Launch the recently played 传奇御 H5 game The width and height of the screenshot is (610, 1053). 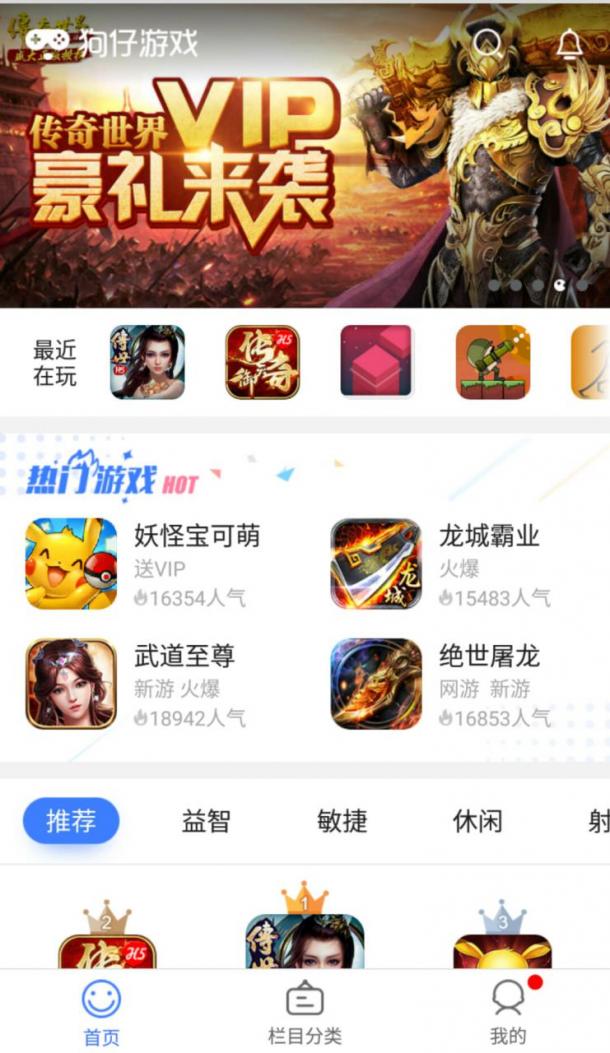click(x=262, y=362)
